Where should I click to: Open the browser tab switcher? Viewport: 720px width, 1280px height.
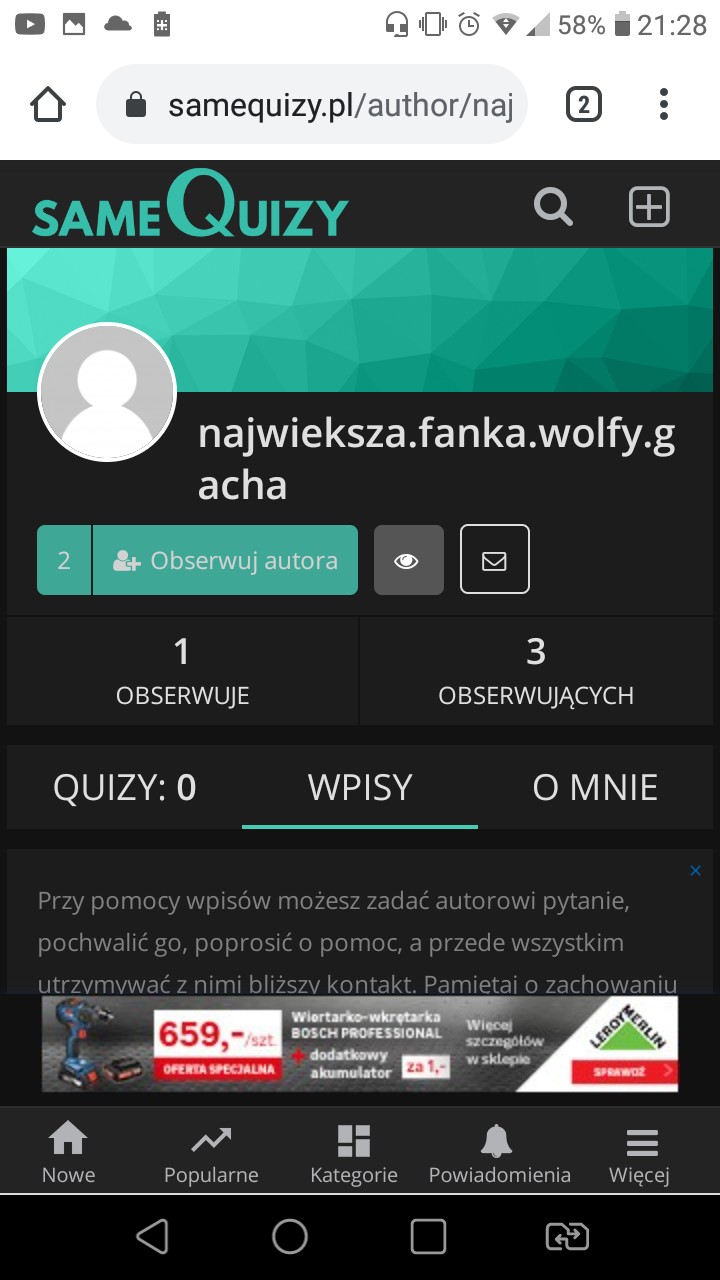tap(584, 105)
